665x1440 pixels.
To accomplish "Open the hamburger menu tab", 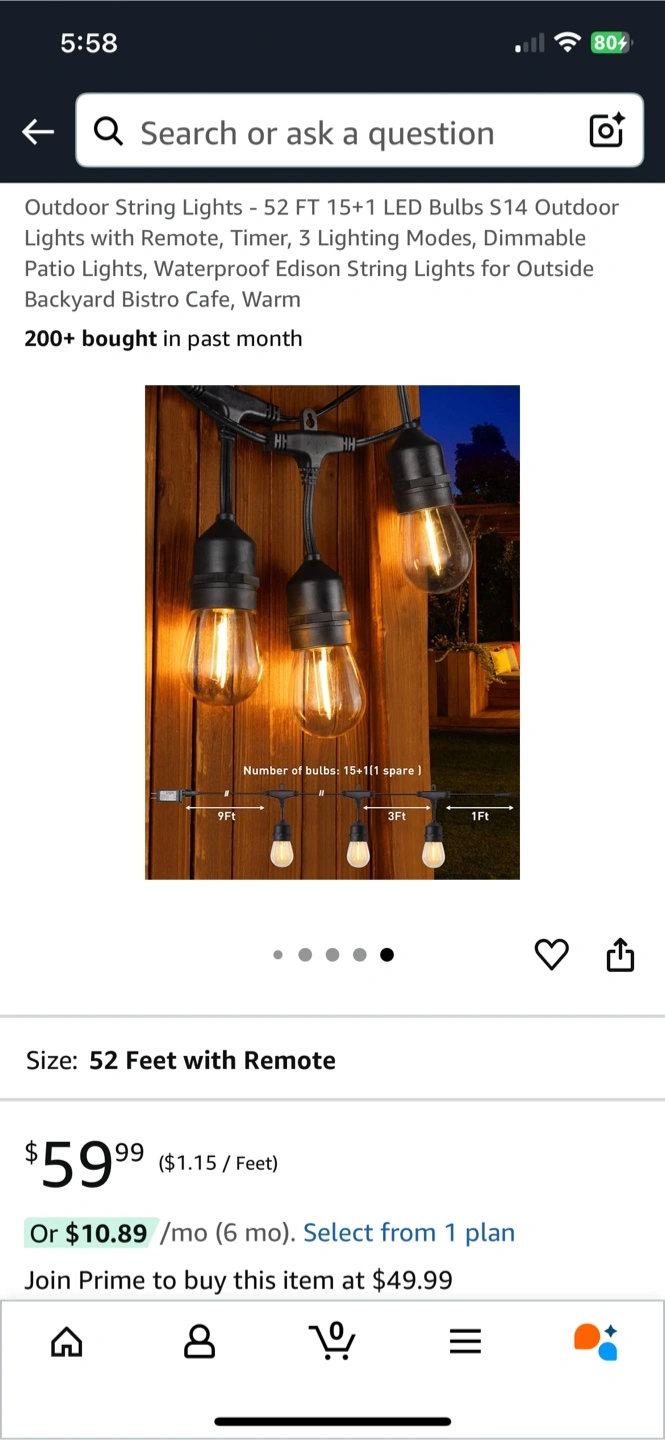I will 465,1341.
